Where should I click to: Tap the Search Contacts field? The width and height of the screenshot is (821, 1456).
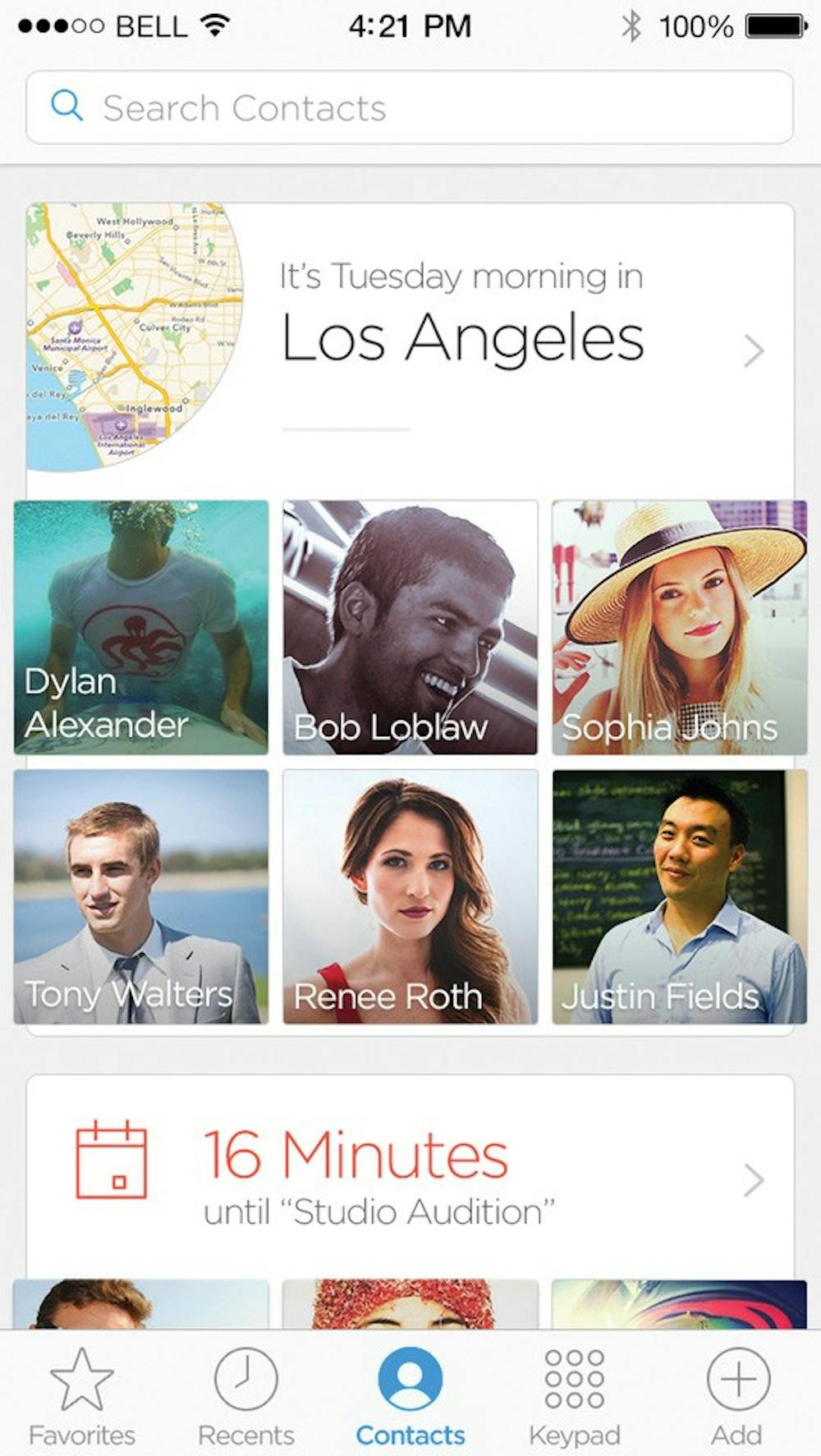click(409, 108)
